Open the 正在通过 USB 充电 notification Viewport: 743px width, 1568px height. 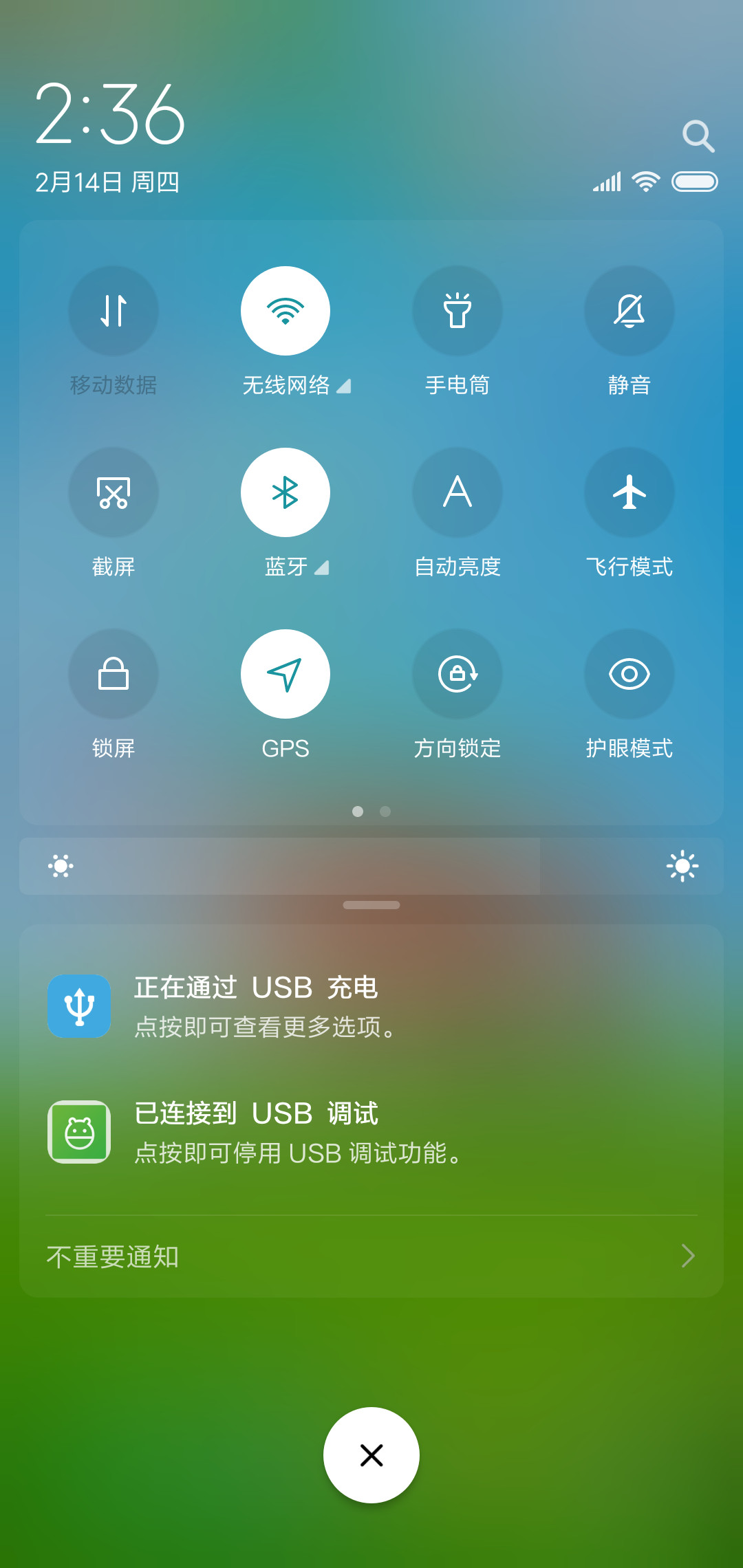(x=371, y=1006)
